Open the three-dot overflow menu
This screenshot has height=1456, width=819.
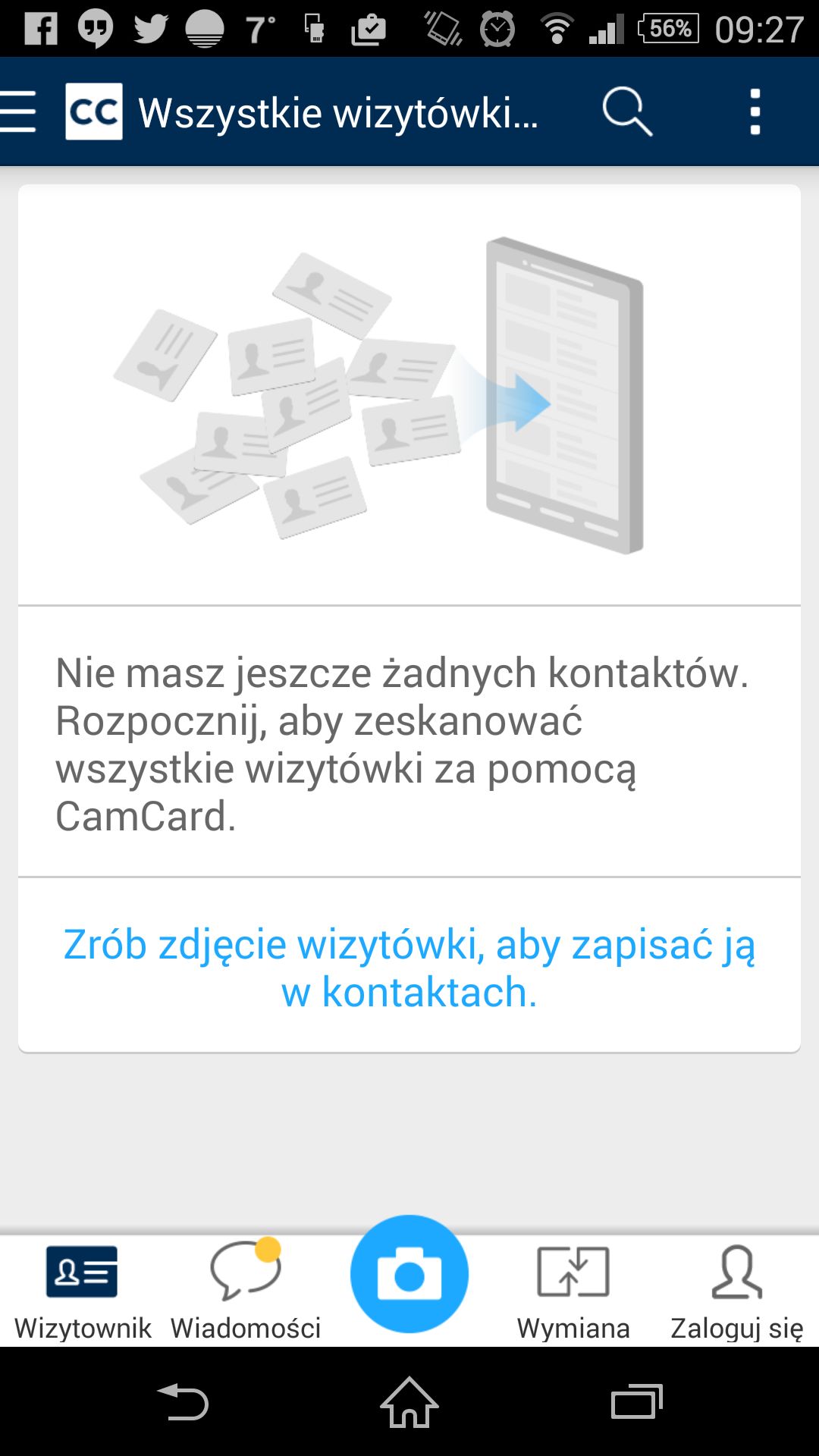755,112
